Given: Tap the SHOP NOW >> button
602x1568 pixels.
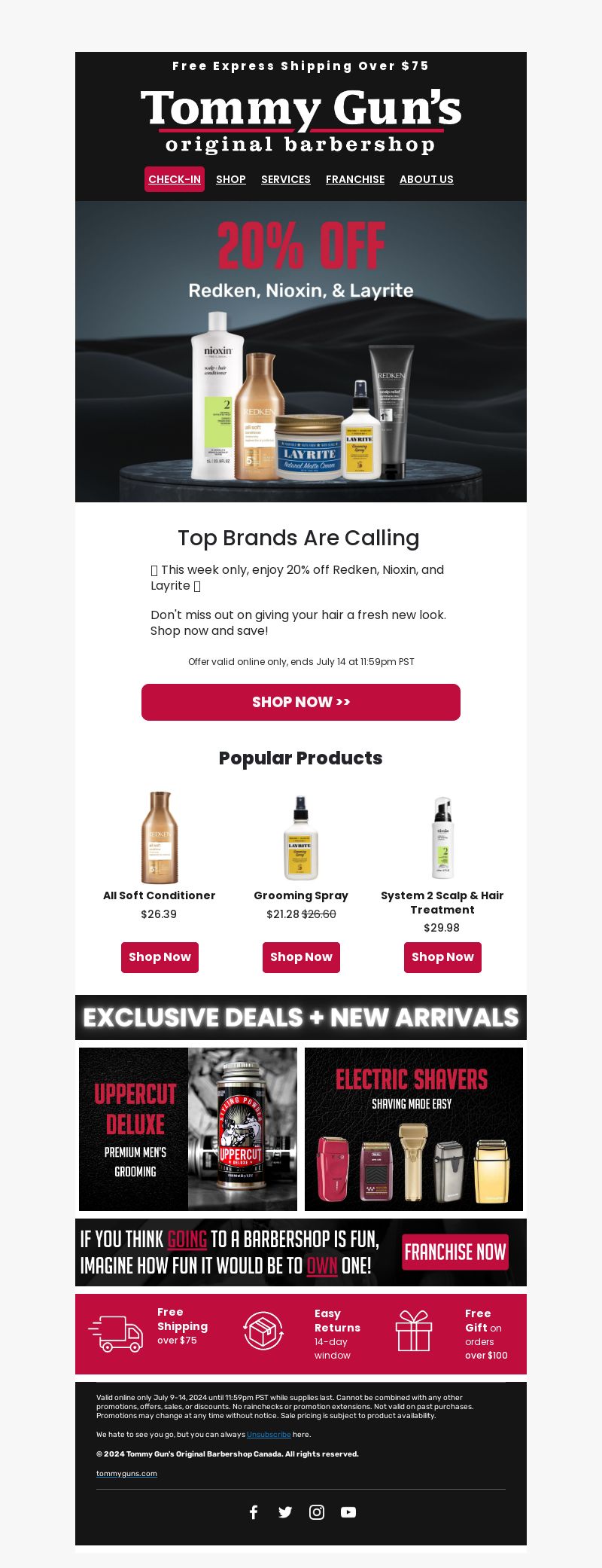Looking at the screenshot, I should point(301,702).
